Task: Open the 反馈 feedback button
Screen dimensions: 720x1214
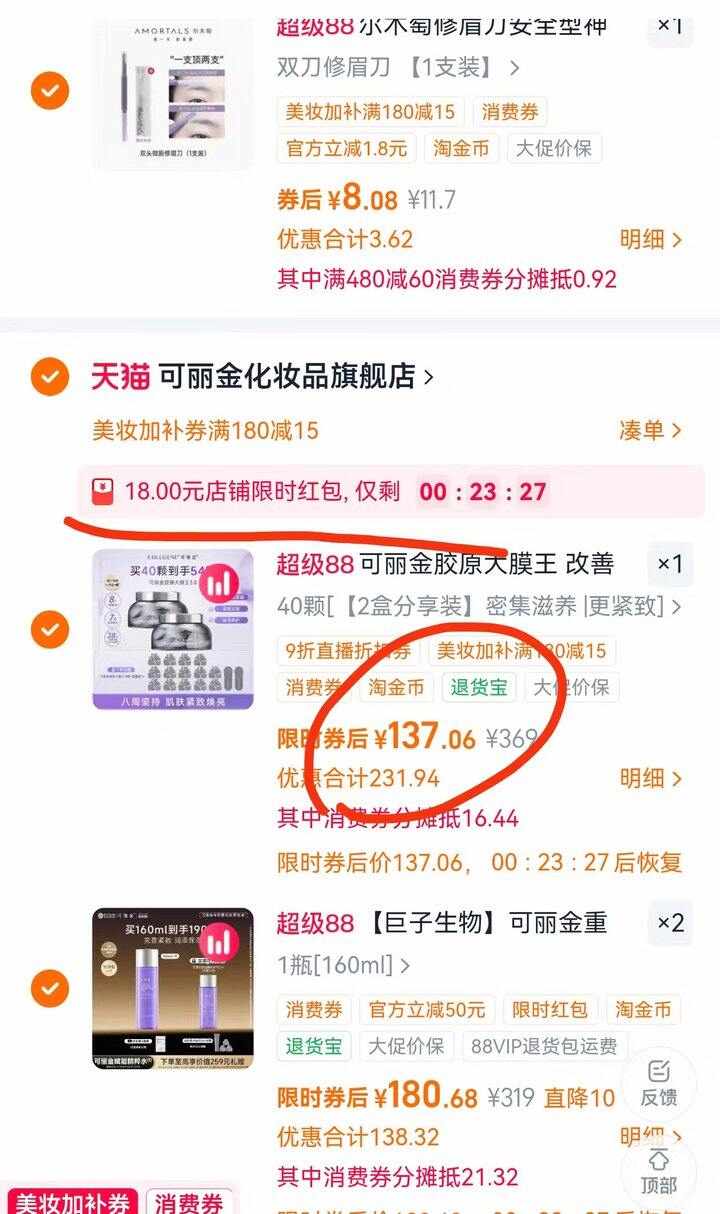Action: (x=658, y=1084)
